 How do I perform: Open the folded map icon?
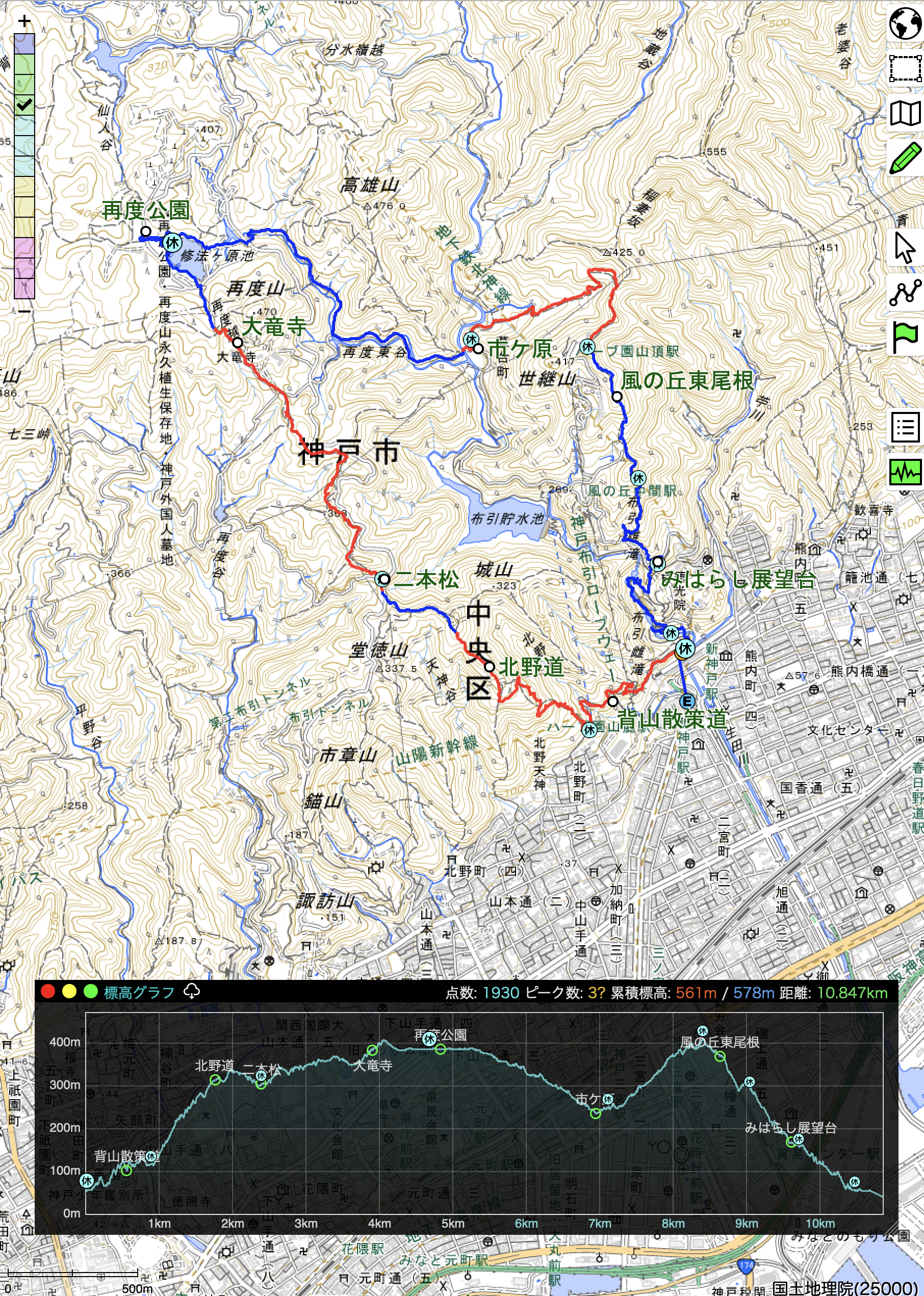(905, 113)
